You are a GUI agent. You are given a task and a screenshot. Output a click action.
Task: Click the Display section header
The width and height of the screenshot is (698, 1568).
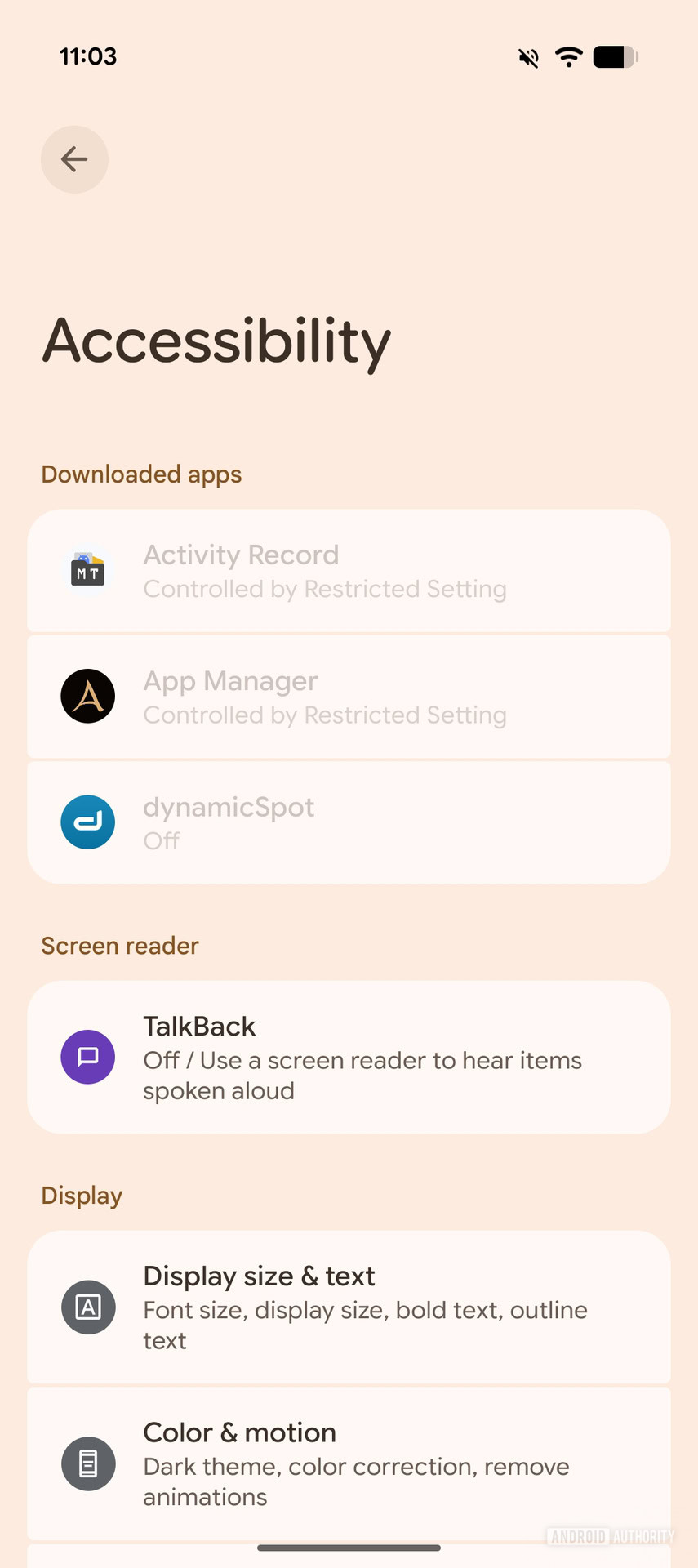pos(81,1195)
